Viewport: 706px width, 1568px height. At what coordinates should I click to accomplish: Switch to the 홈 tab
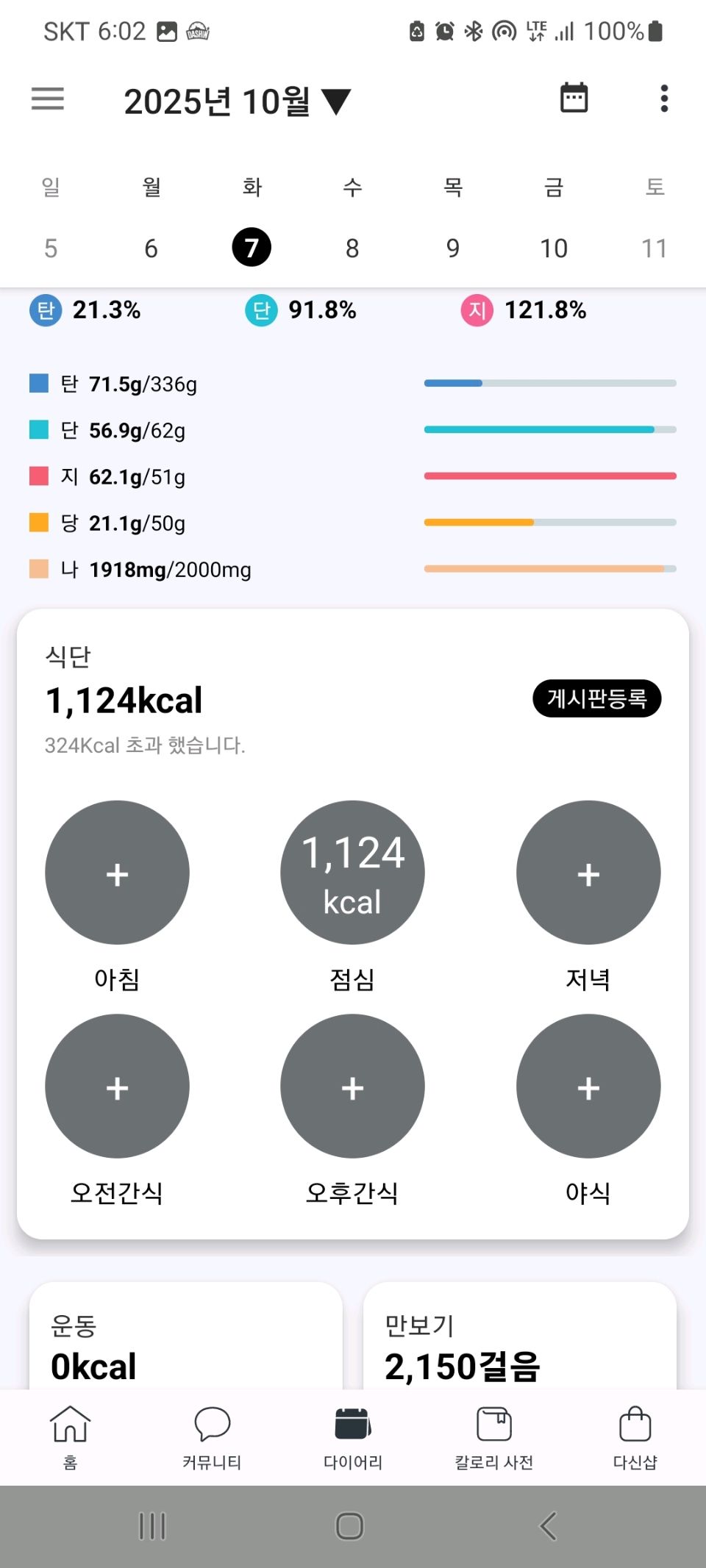pyautogui.click(x=70, y=1437)
